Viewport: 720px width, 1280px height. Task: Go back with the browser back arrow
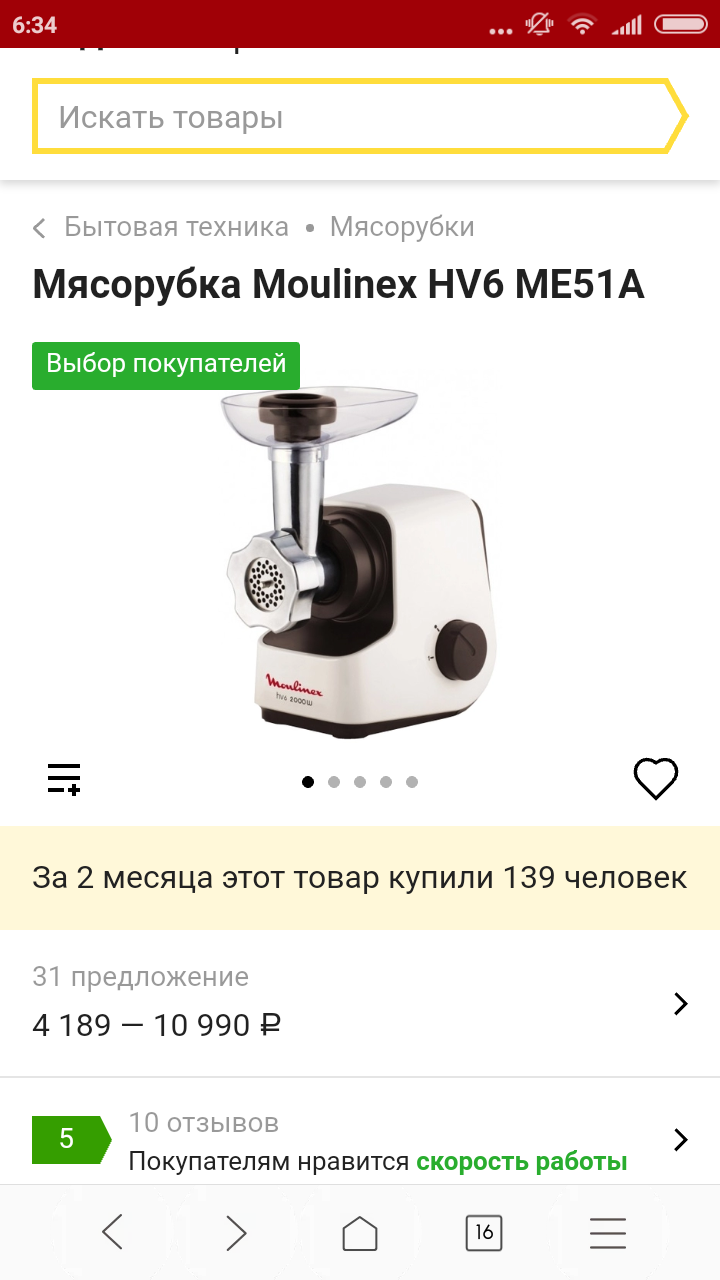112,1233
